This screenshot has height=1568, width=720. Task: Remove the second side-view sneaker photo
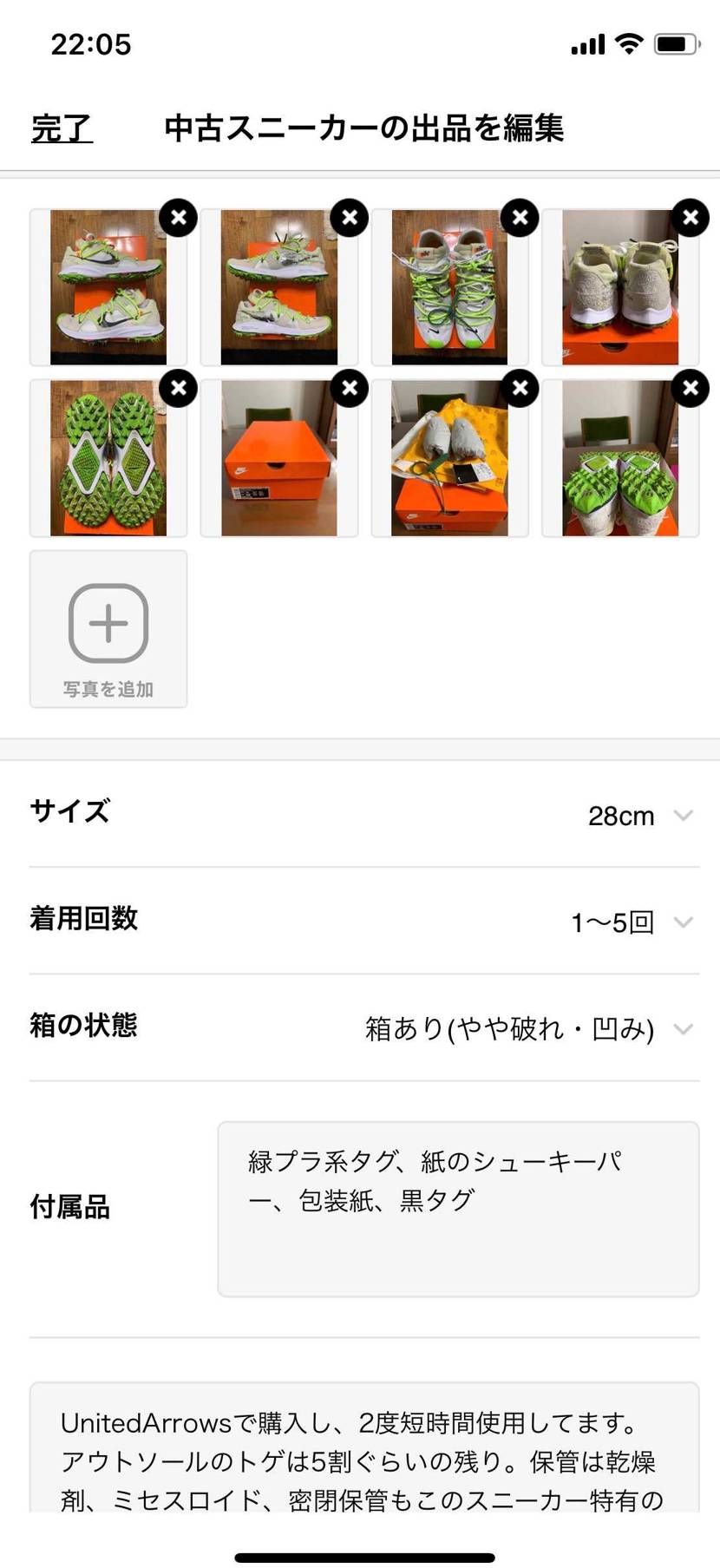[x=350, y=218]
